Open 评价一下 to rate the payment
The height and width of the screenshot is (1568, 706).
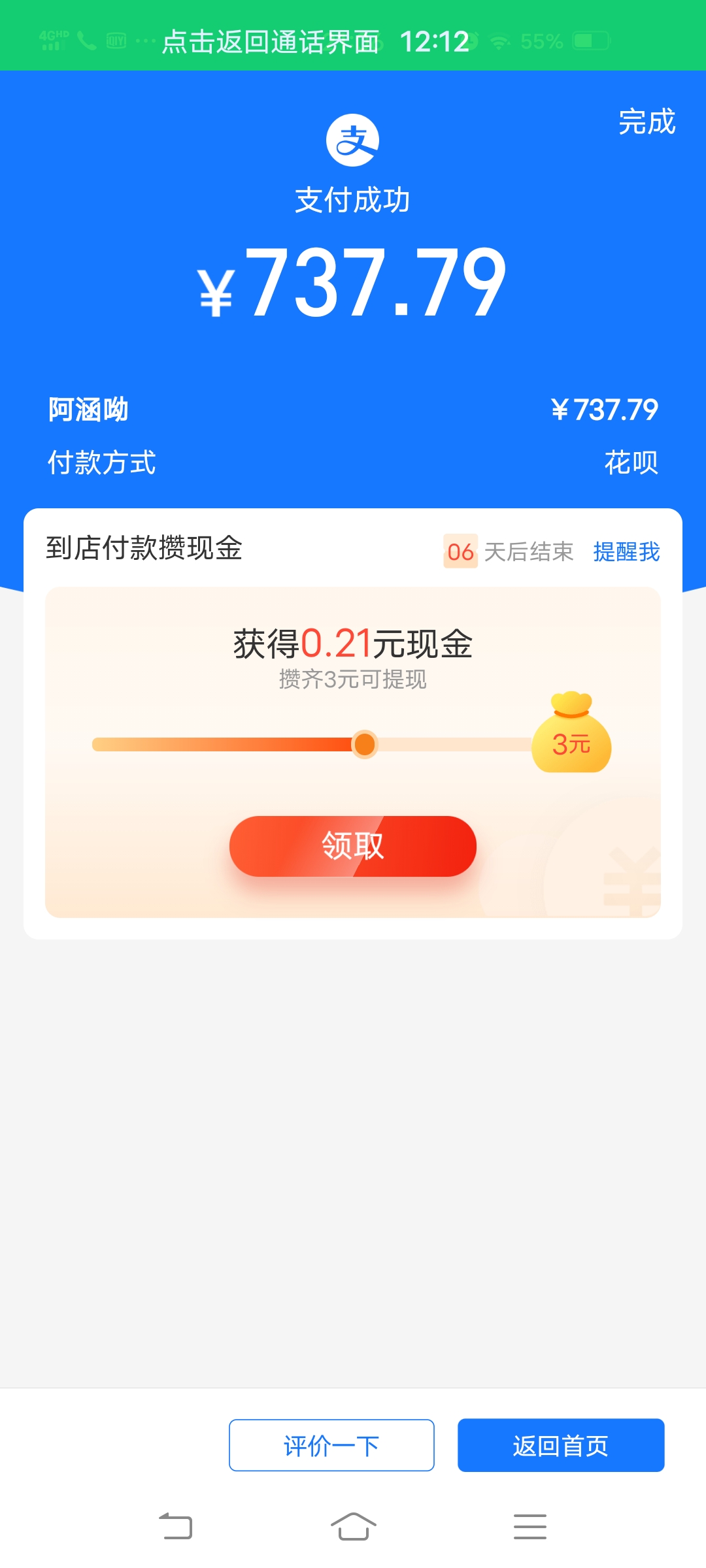(331, 1445)
